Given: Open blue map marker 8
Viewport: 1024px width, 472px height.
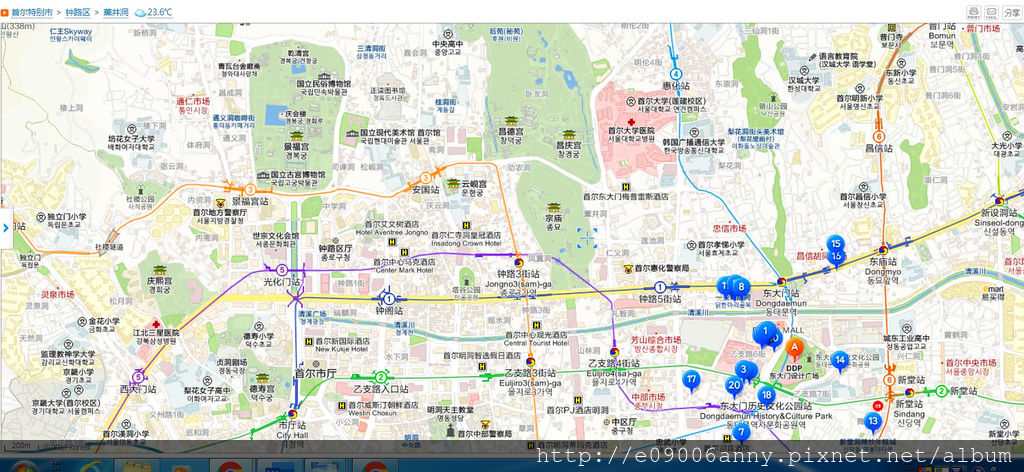Looking at the screenshot, I should (x=741, y=287).
